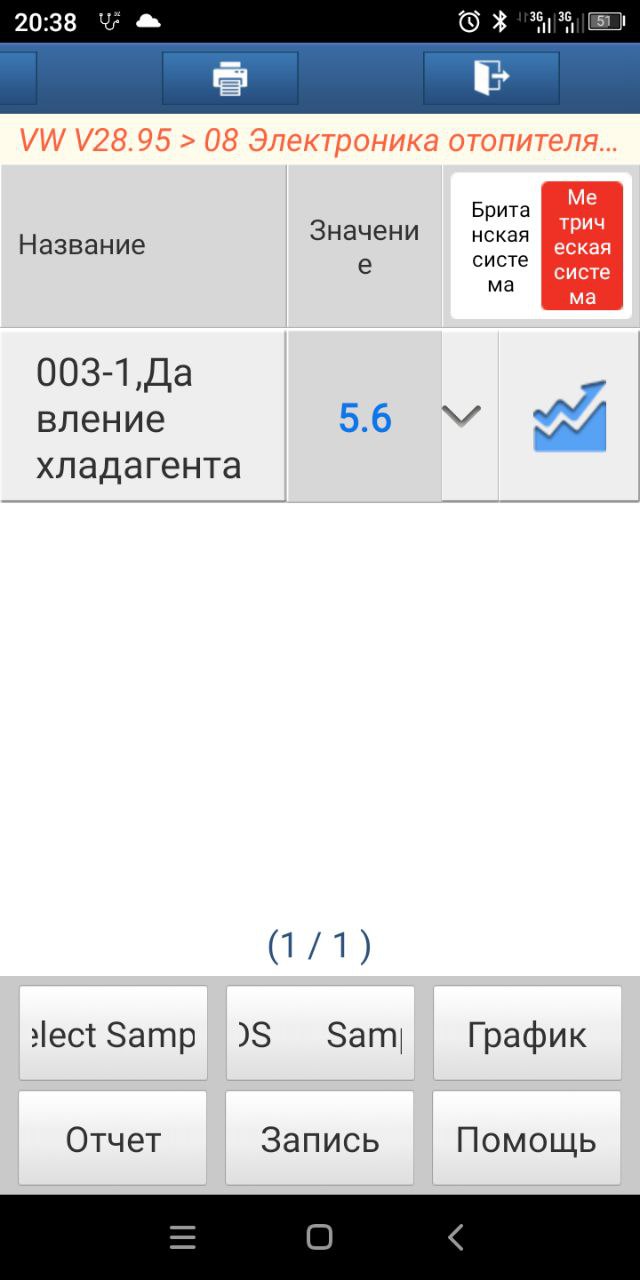Start recording with Запись
The height and width of the screenshot is (1280, 640).
coord(320,1138)
